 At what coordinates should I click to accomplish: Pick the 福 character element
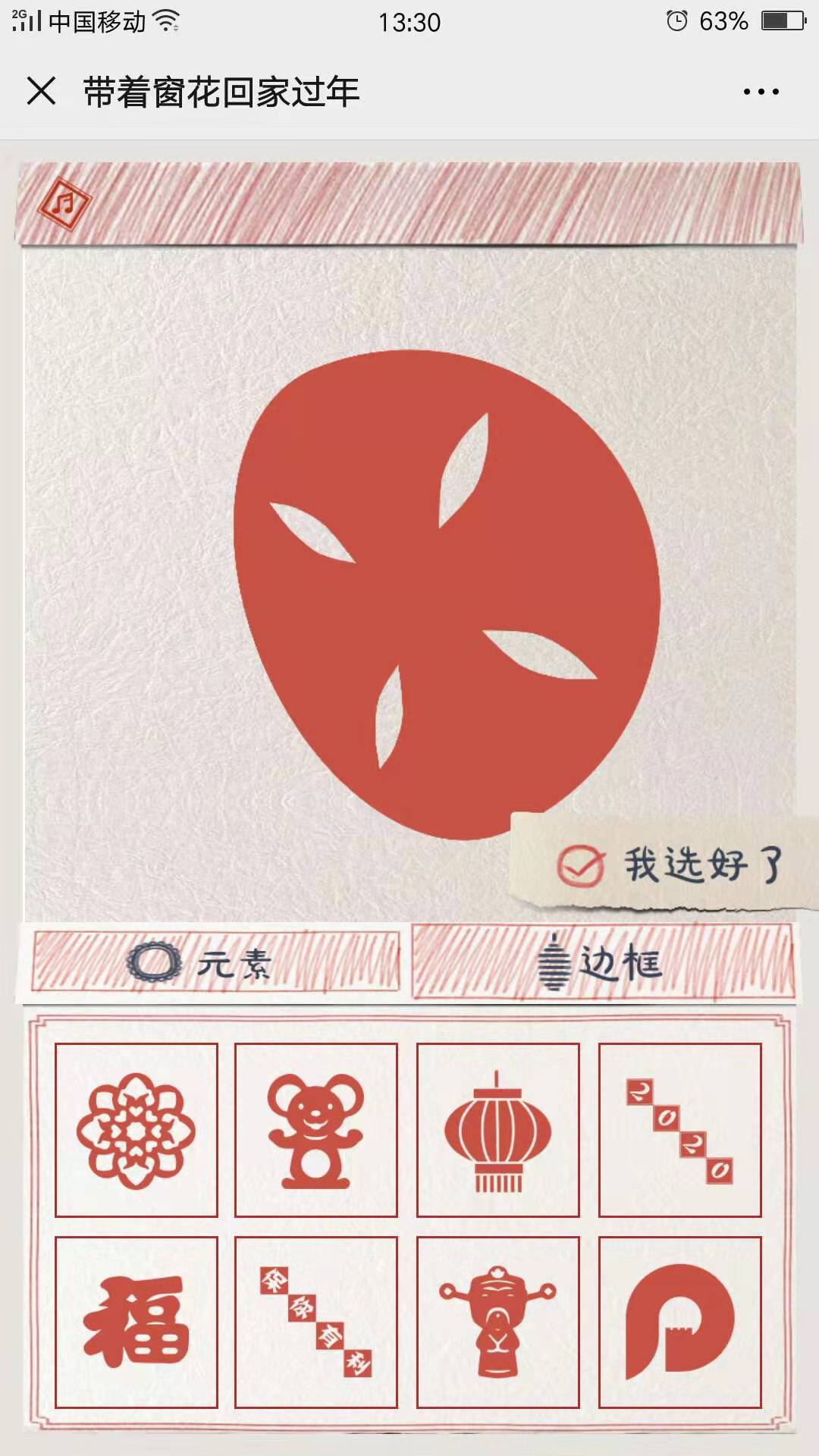tap(136, 1322)
